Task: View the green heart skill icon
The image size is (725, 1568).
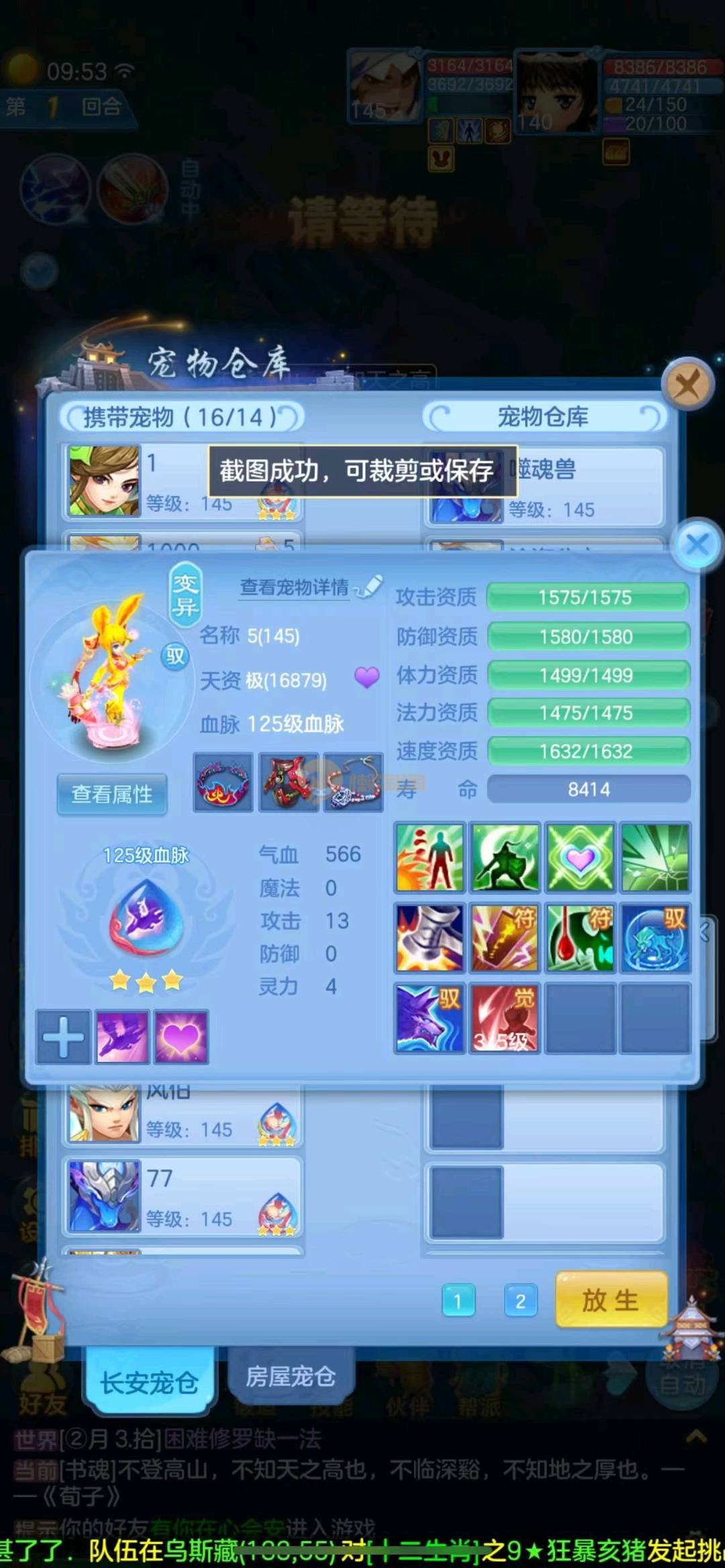Action: pyautogui.click(x=580, y=858)
